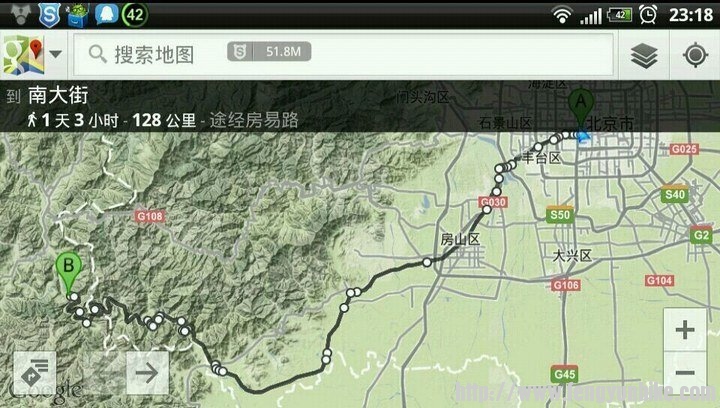The image size is (720, 408).
Task: Center map on my location
Action: 692,55
